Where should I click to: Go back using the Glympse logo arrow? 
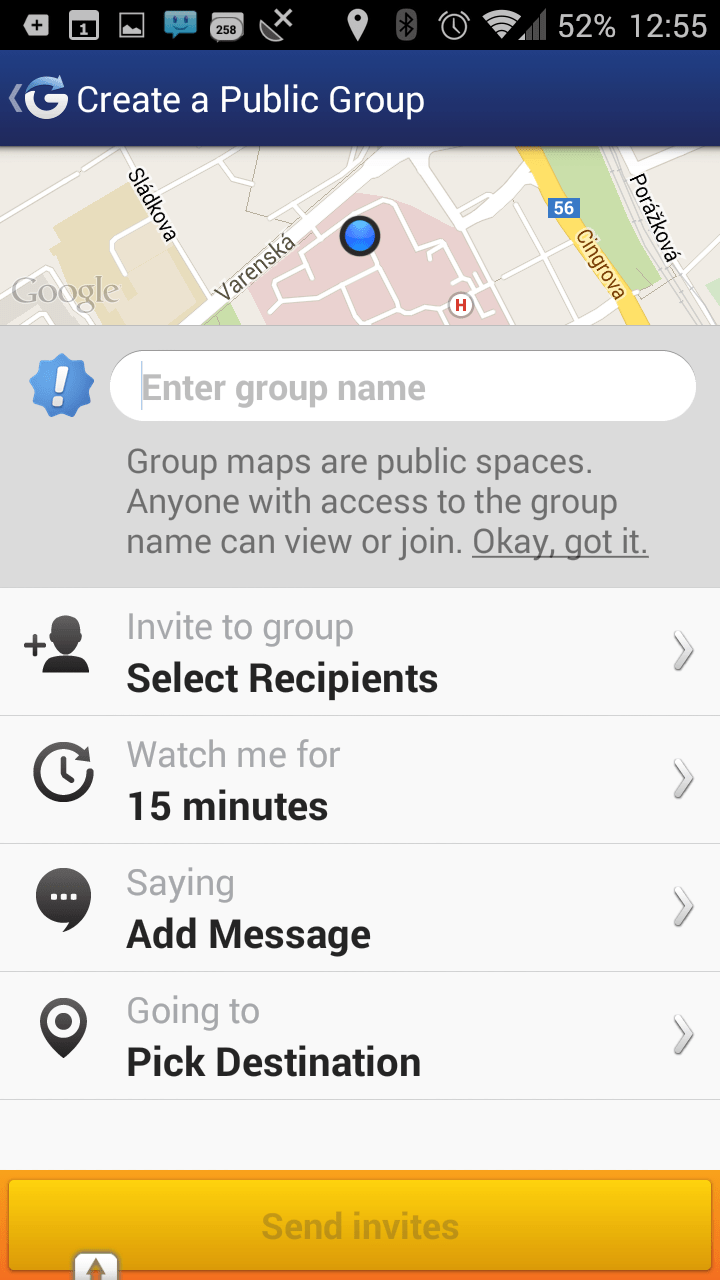[38, 99]
